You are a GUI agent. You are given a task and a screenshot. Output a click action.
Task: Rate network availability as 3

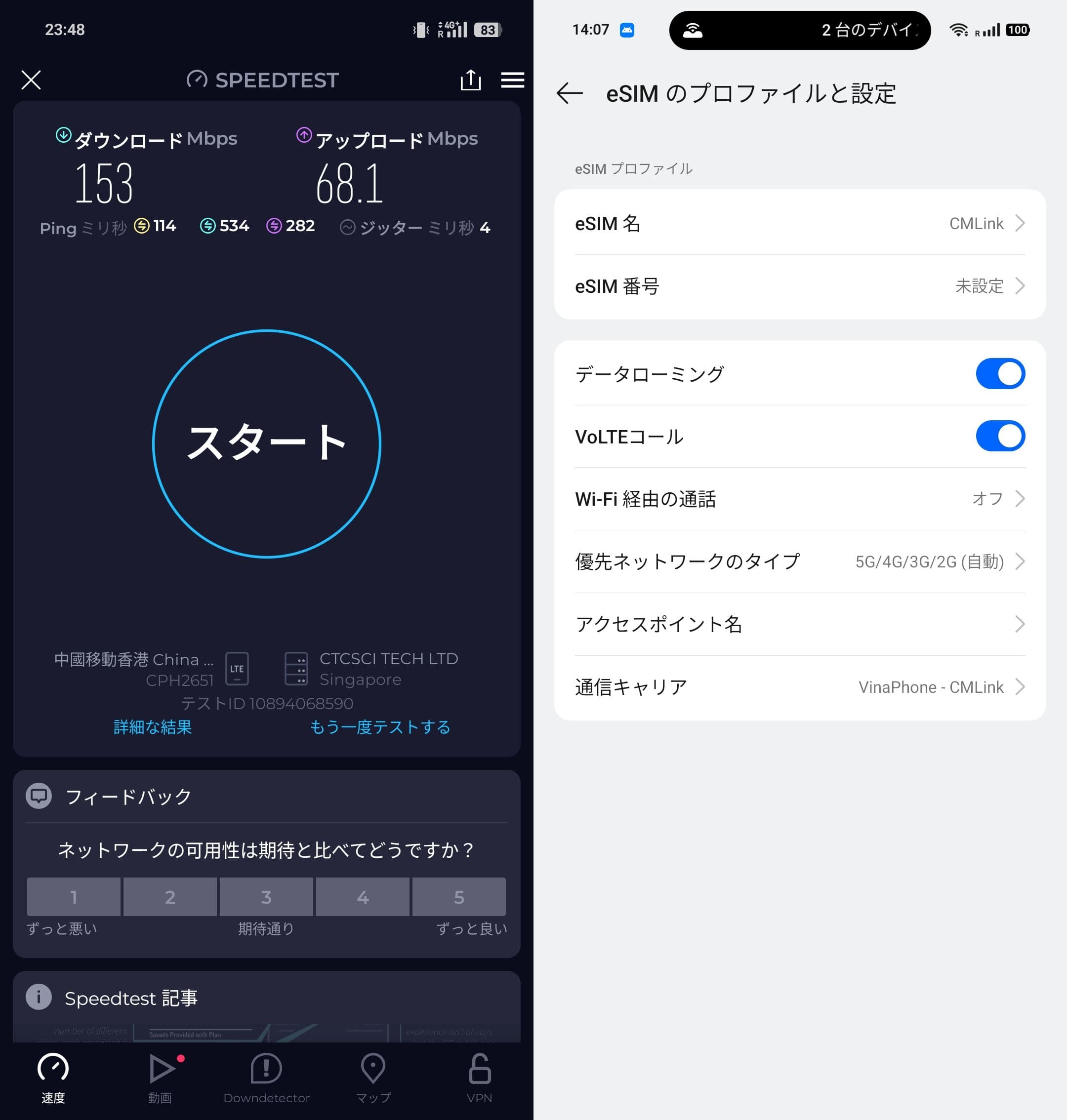click(x=266, y=897)
